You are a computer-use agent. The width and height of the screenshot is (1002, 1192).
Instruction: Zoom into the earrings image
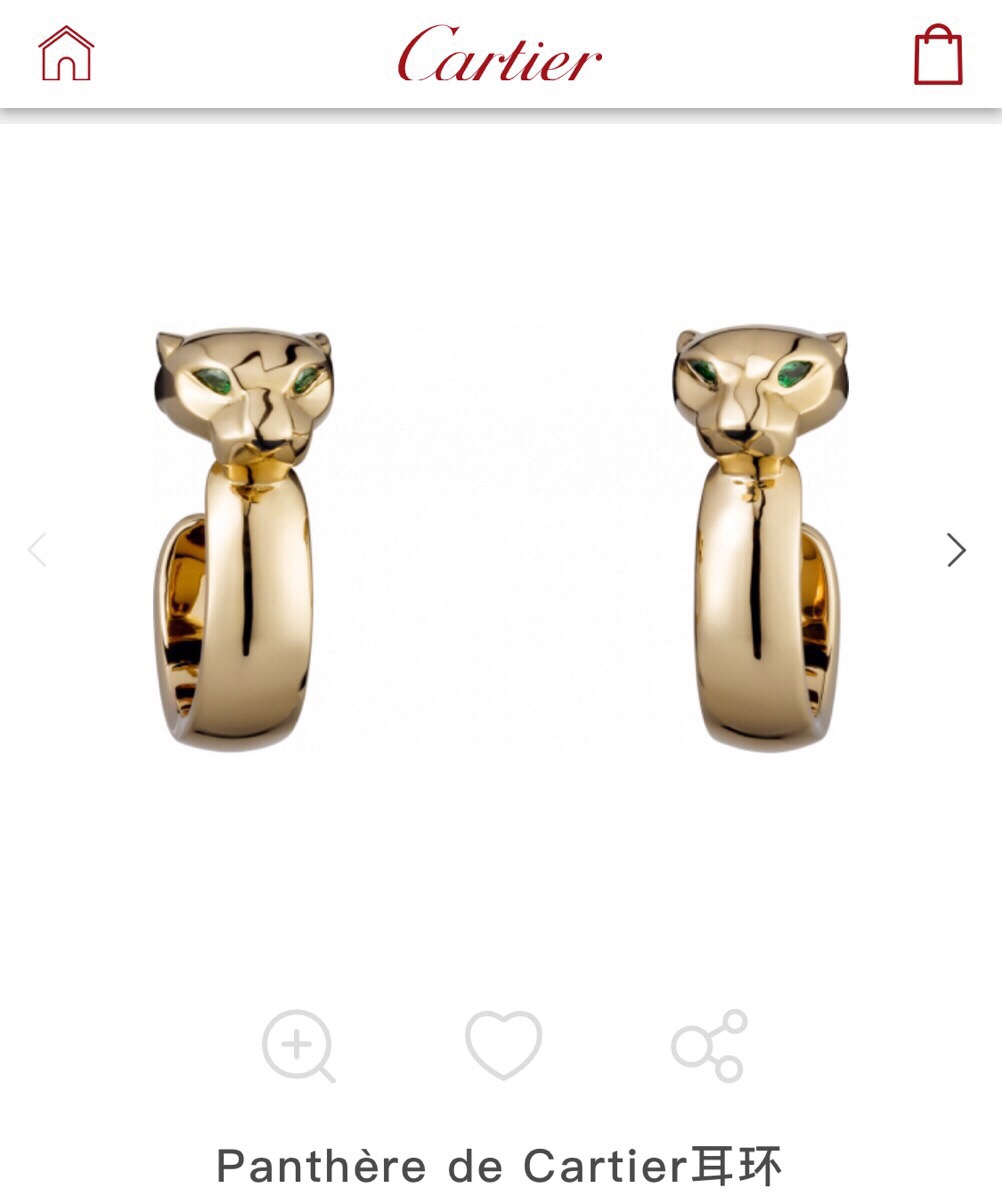coord(298,1045)
